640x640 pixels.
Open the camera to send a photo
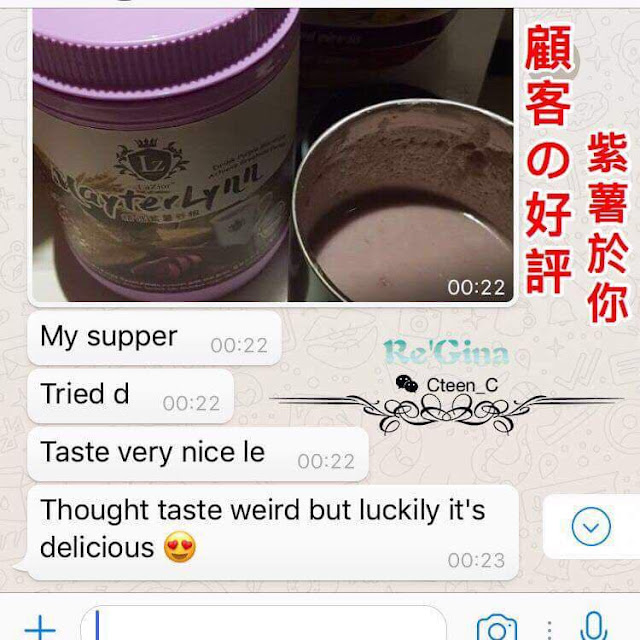click(x=497, y=627)
